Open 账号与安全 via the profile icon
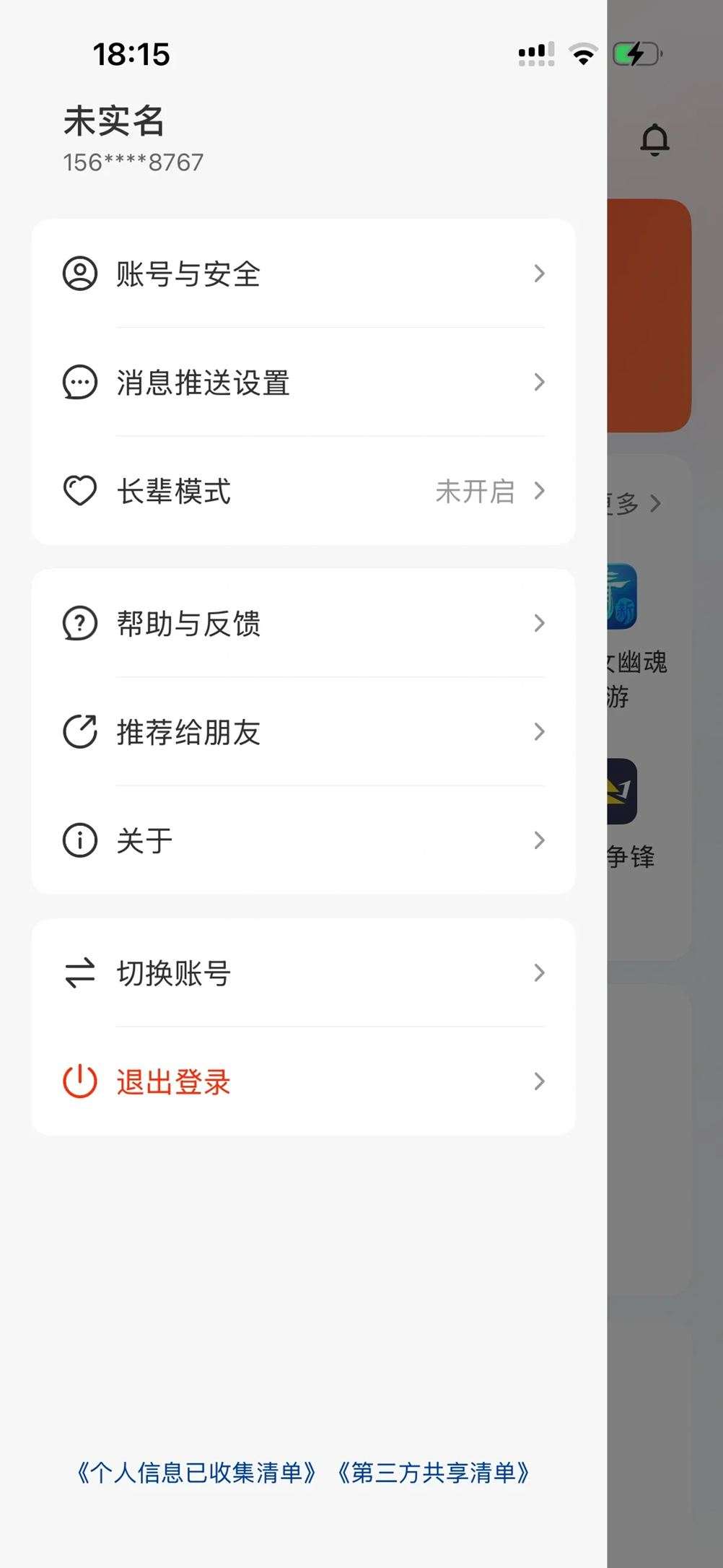This screenshot has height=1568, width=723. click(79, 274)
